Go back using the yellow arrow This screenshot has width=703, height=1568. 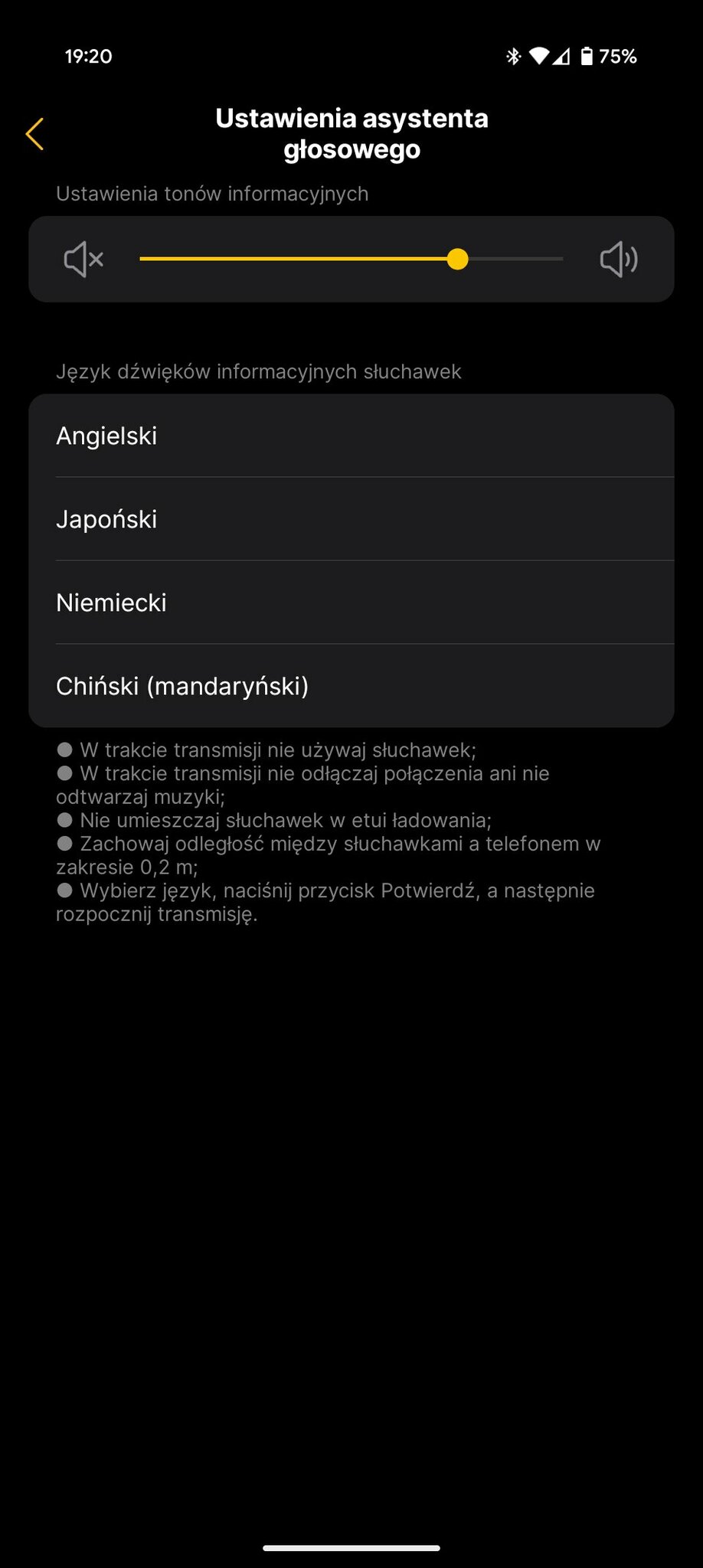[35, 134]
